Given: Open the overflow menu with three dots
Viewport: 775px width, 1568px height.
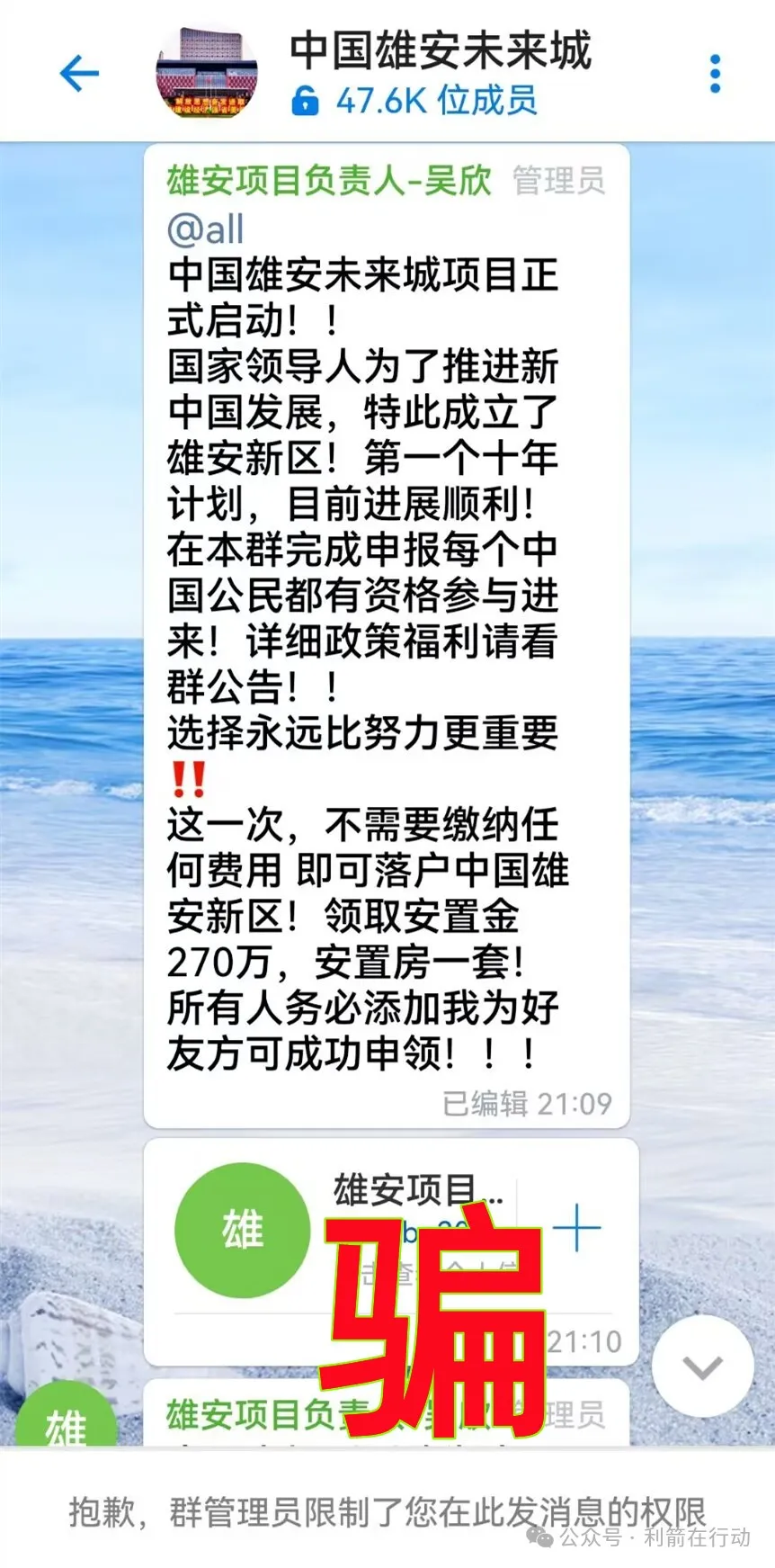Looking at the screenshot, I should tap(715, 74).
